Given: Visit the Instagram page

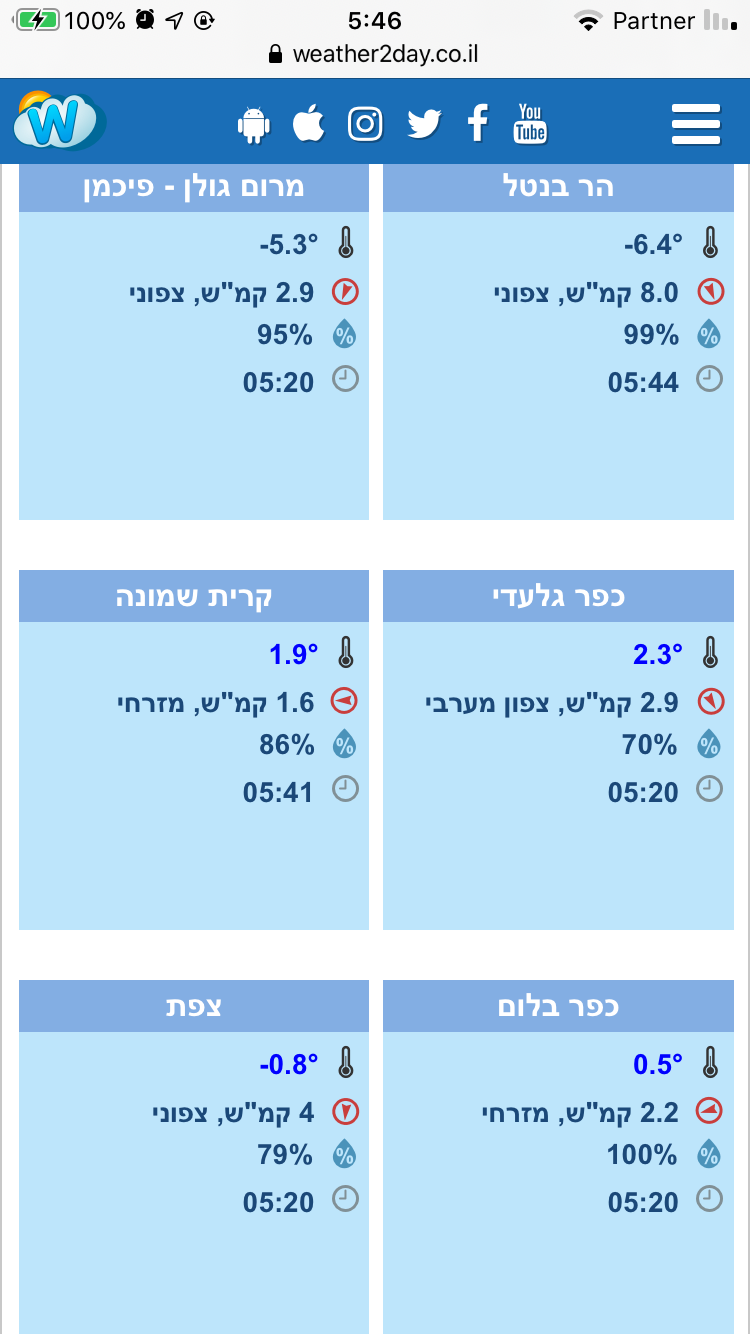Looking at the screenshot, I should coord(365,124).
